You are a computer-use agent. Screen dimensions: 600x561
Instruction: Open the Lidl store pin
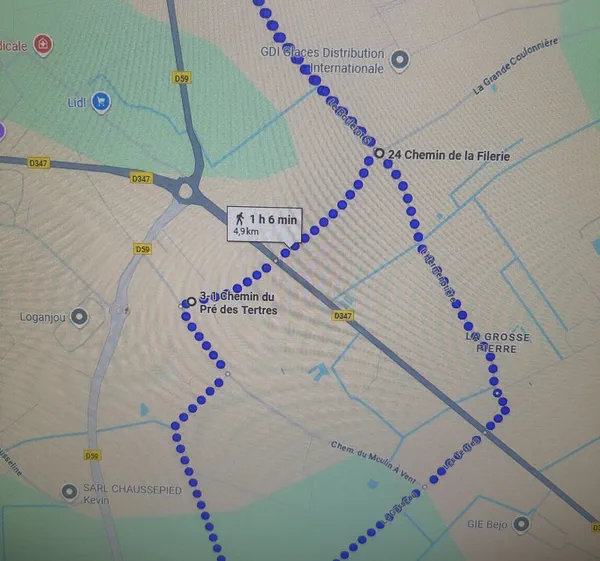coord(100,101)
